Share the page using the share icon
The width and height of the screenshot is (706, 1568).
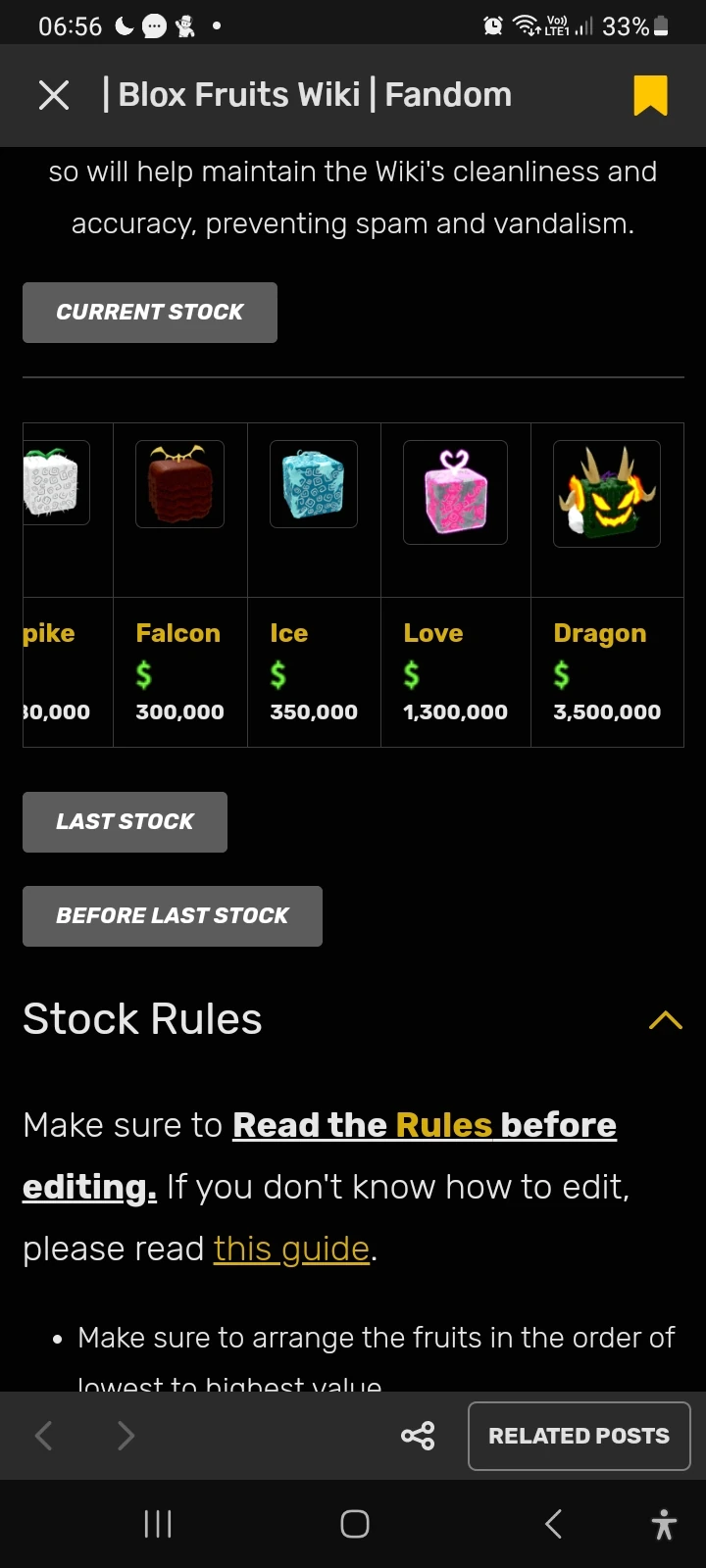tap(417, 1435)
